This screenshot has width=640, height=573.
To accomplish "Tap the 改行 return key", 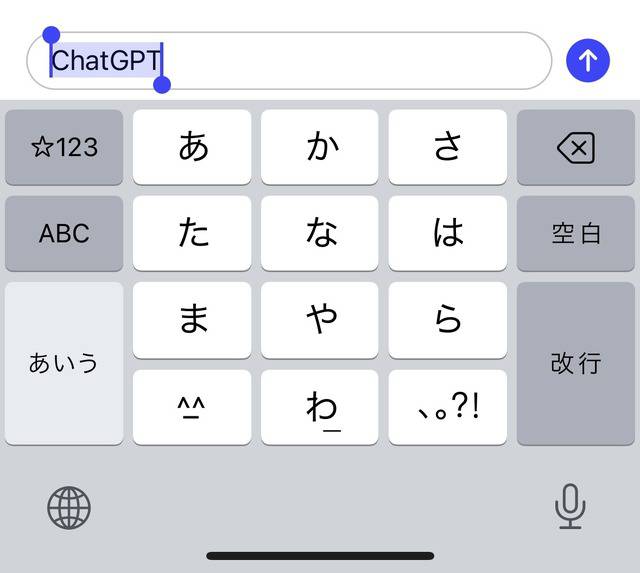I will (x=575, y=363).
